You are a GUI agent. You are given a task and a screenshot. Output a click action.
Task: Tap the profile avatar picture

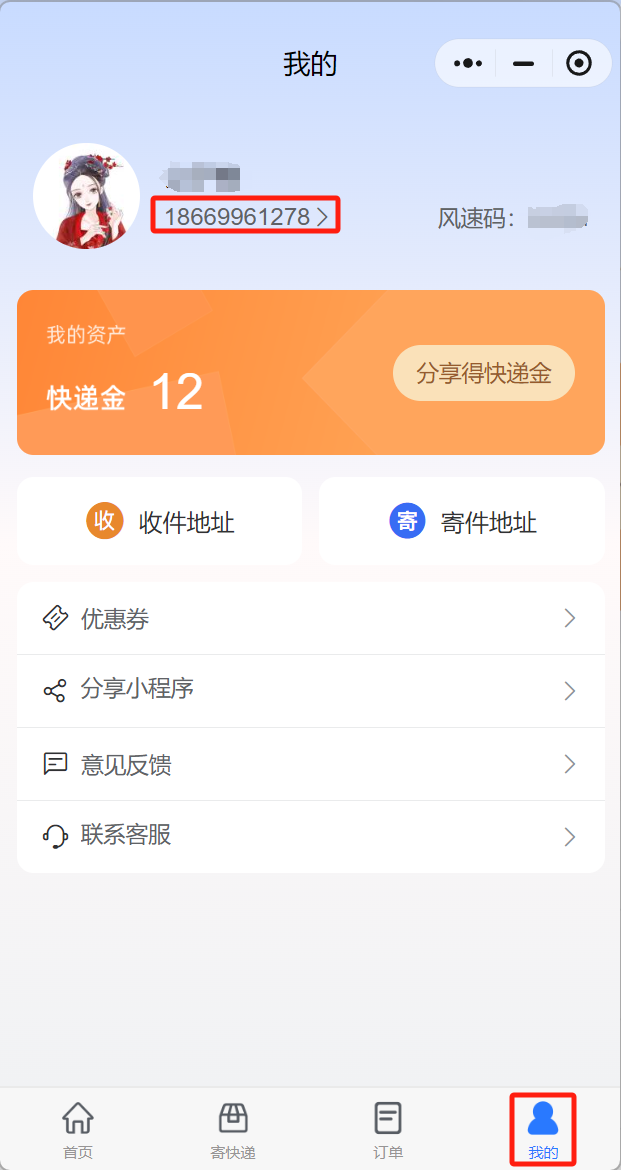coord(86,196)
